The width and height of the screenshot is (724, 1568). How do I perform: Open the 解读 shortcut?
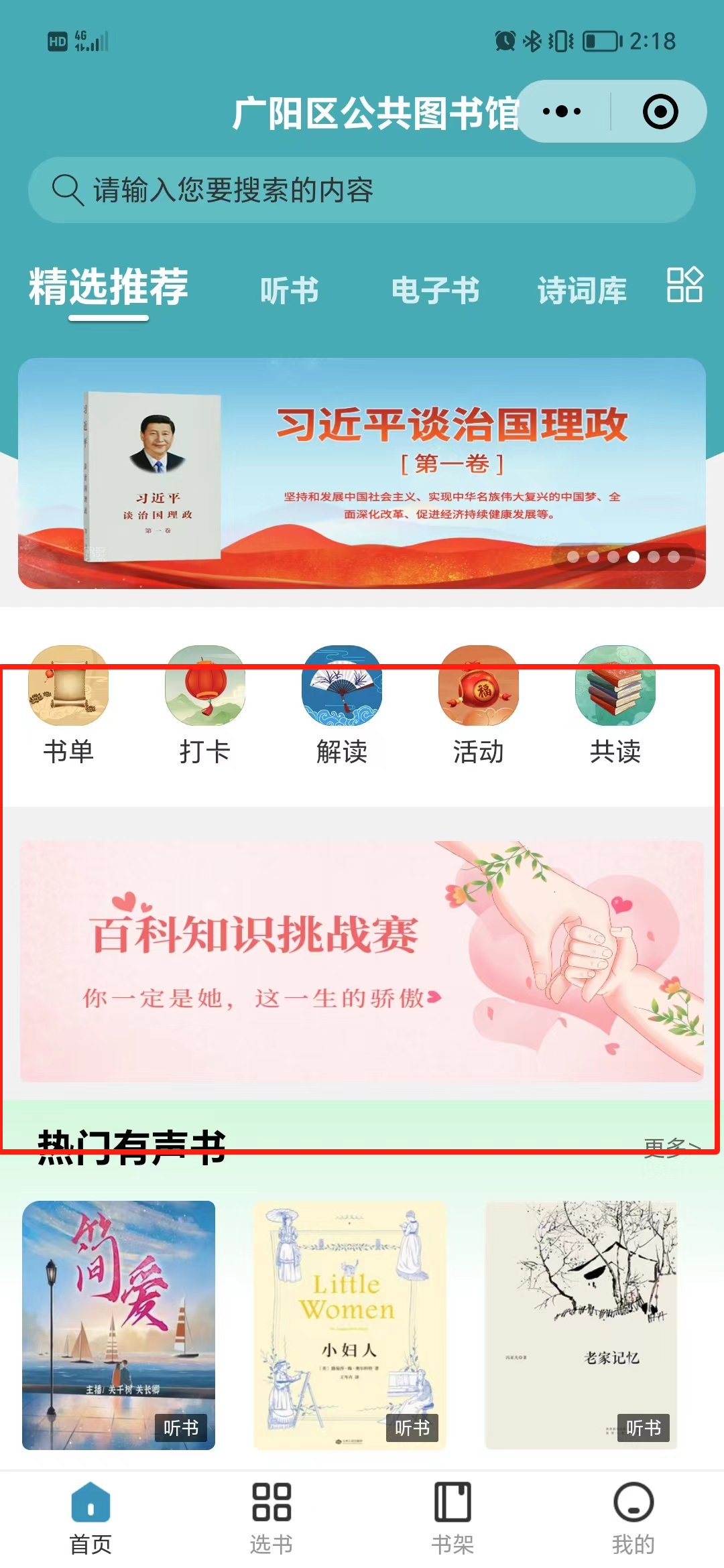point(342,705)
